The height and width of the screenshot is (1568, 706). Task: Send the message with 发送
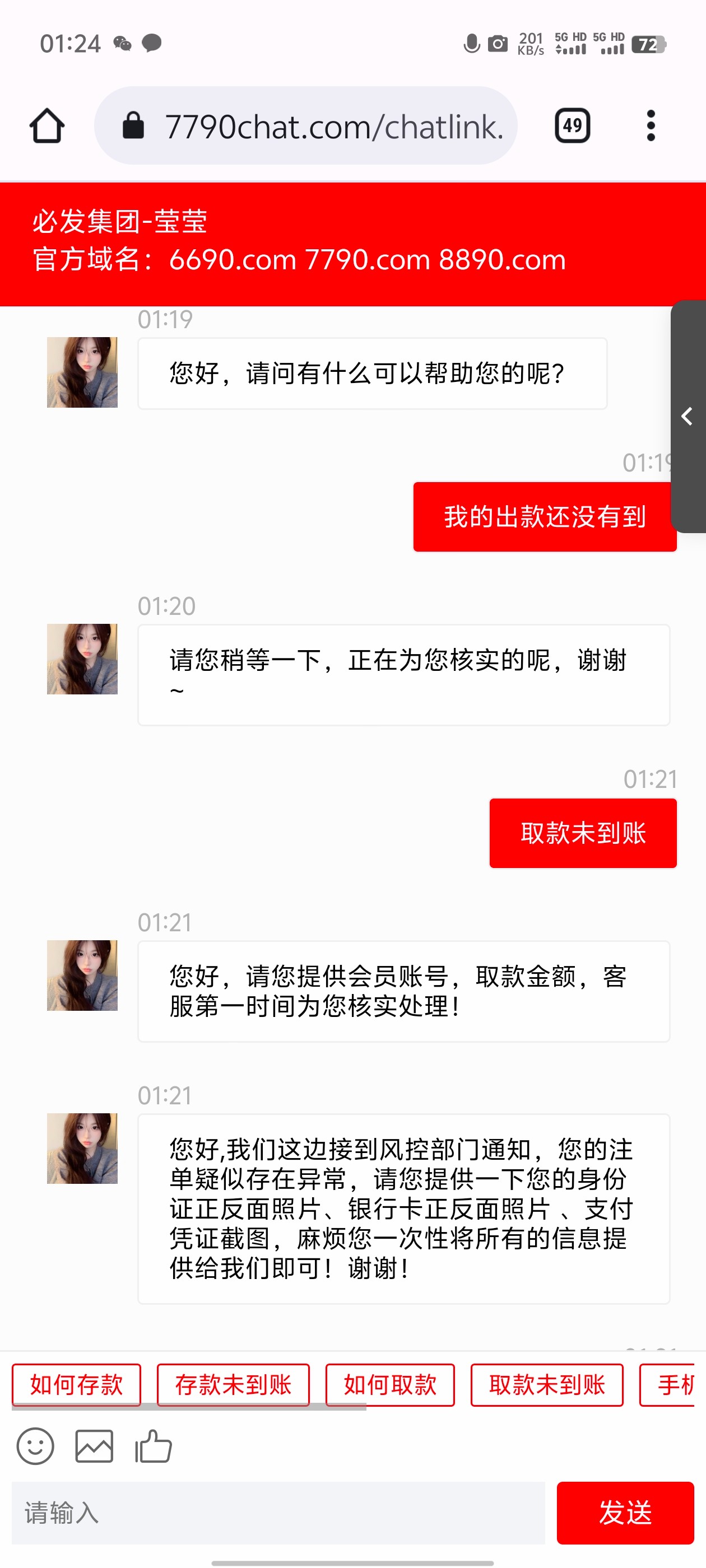[x=625, y=1513]
